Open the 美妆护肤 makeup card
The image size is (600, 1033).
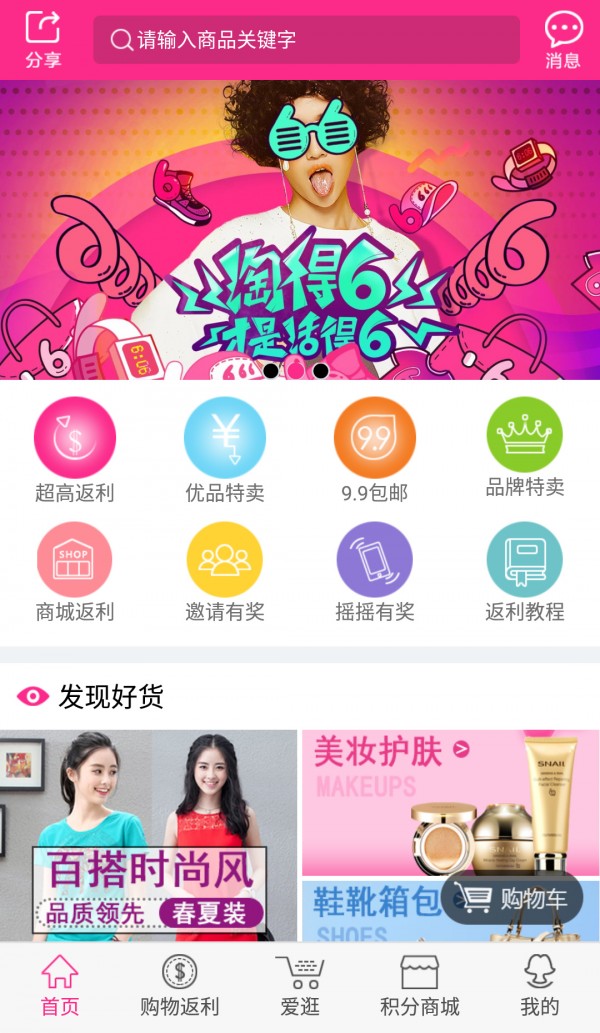point(450,802)
